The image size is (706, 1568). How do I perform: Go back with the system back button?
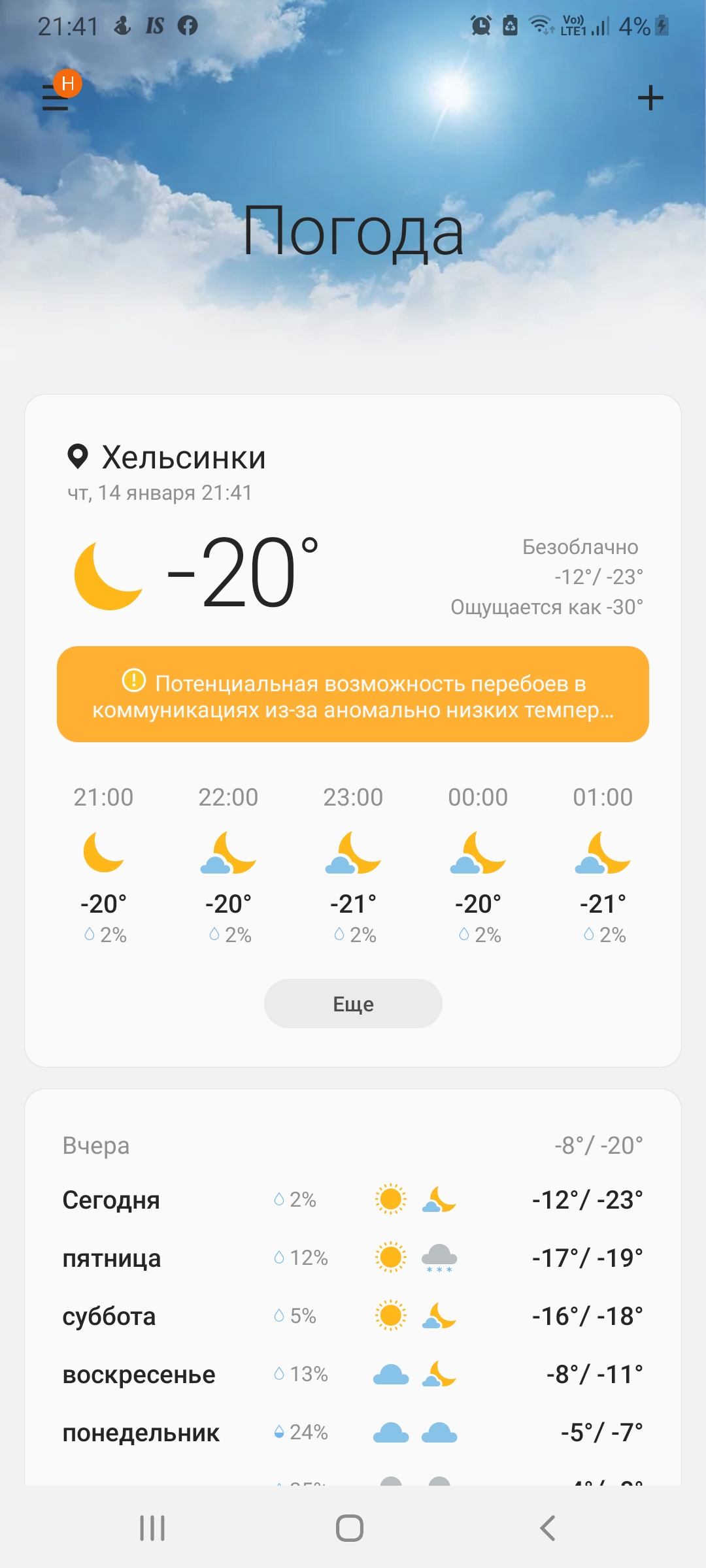pos(548,1528)
